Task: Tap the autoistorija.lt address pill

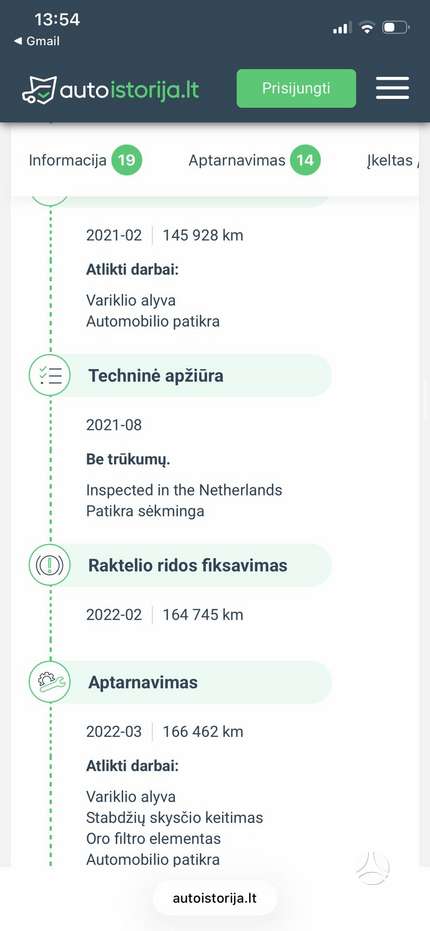Action: pos(215,898)
